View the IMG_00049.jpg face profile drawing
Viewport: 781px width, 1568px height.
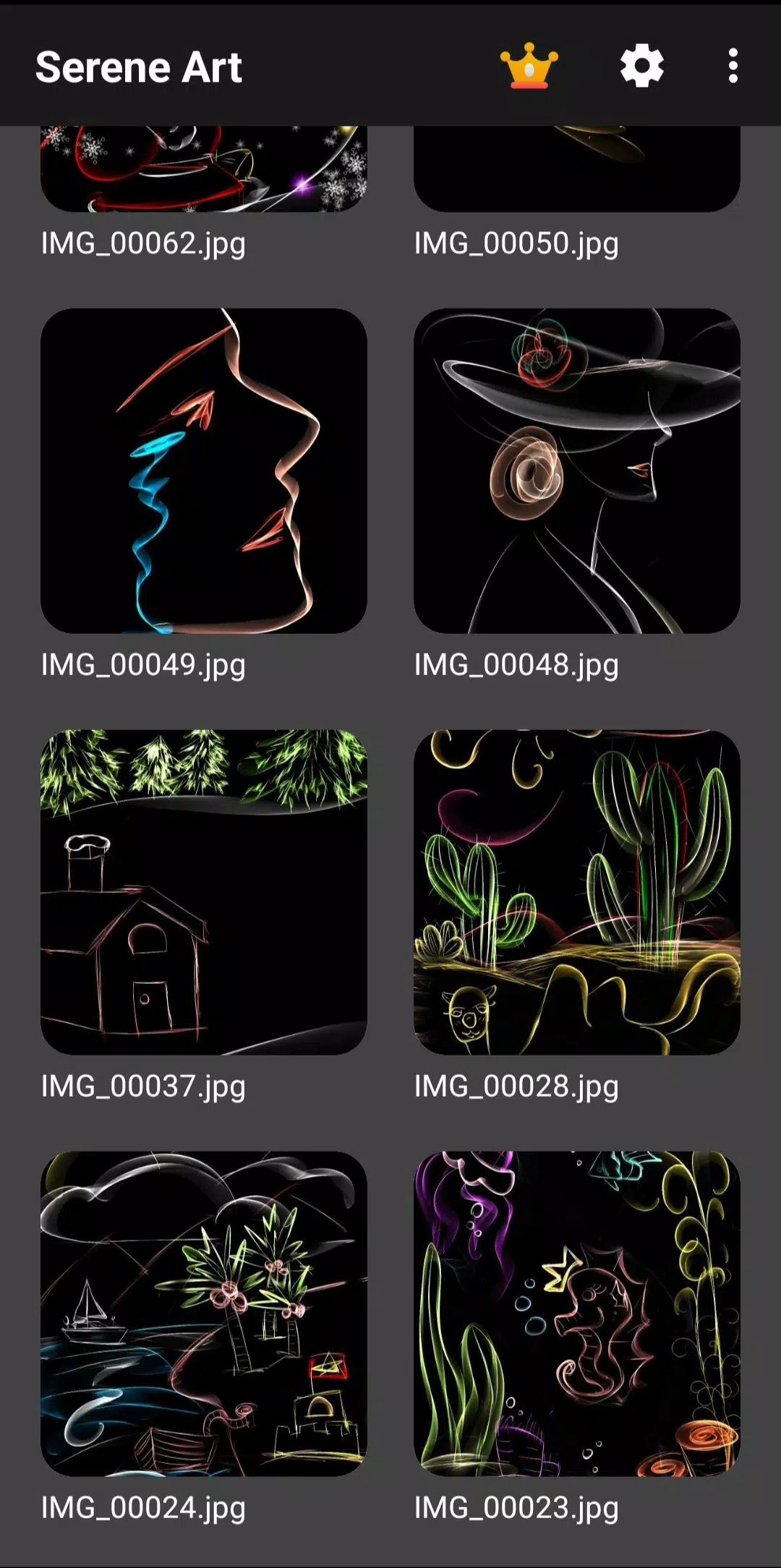pos(204,471)
